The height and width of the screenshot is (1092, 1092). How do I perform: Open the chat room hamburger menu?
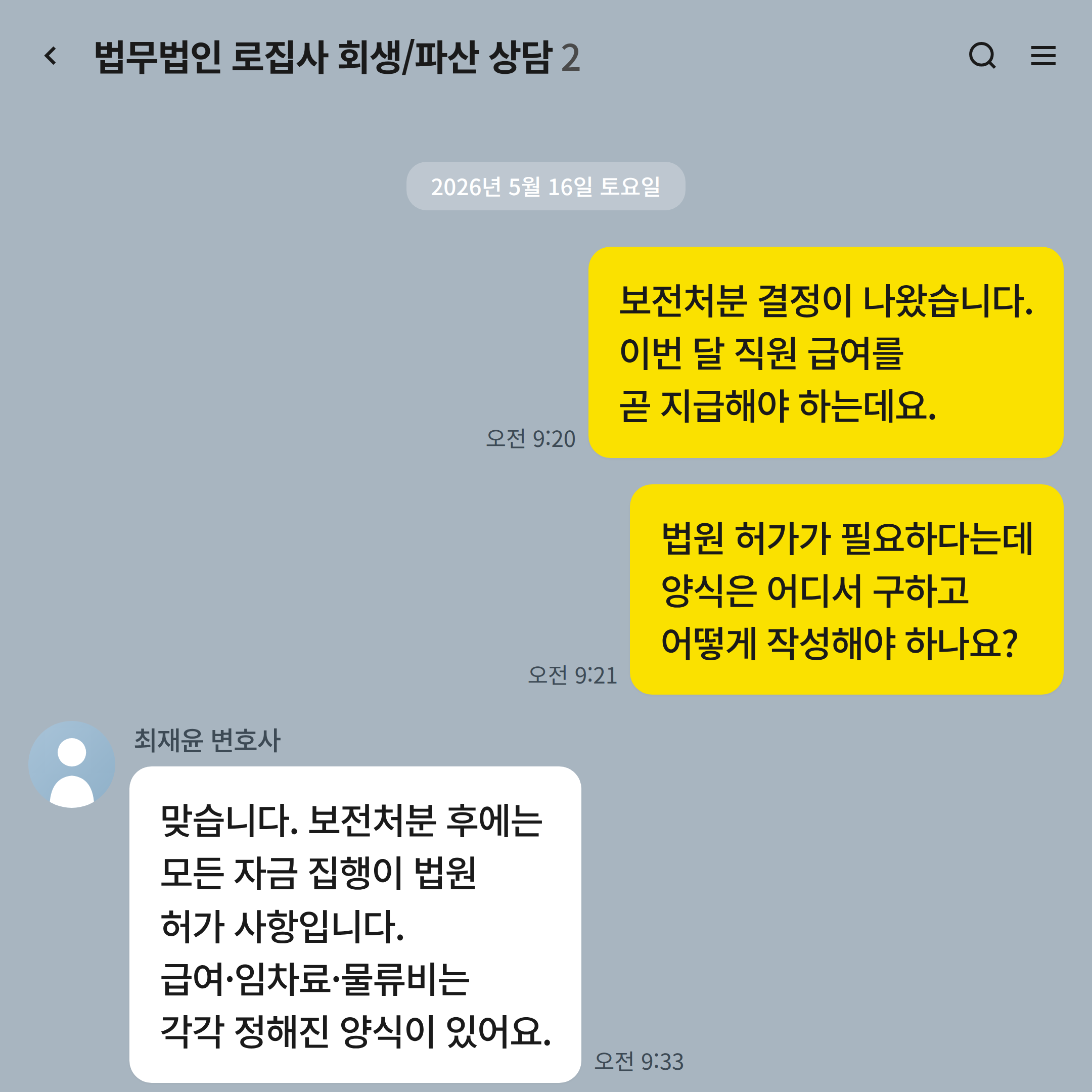click(x=1043, y=56)
